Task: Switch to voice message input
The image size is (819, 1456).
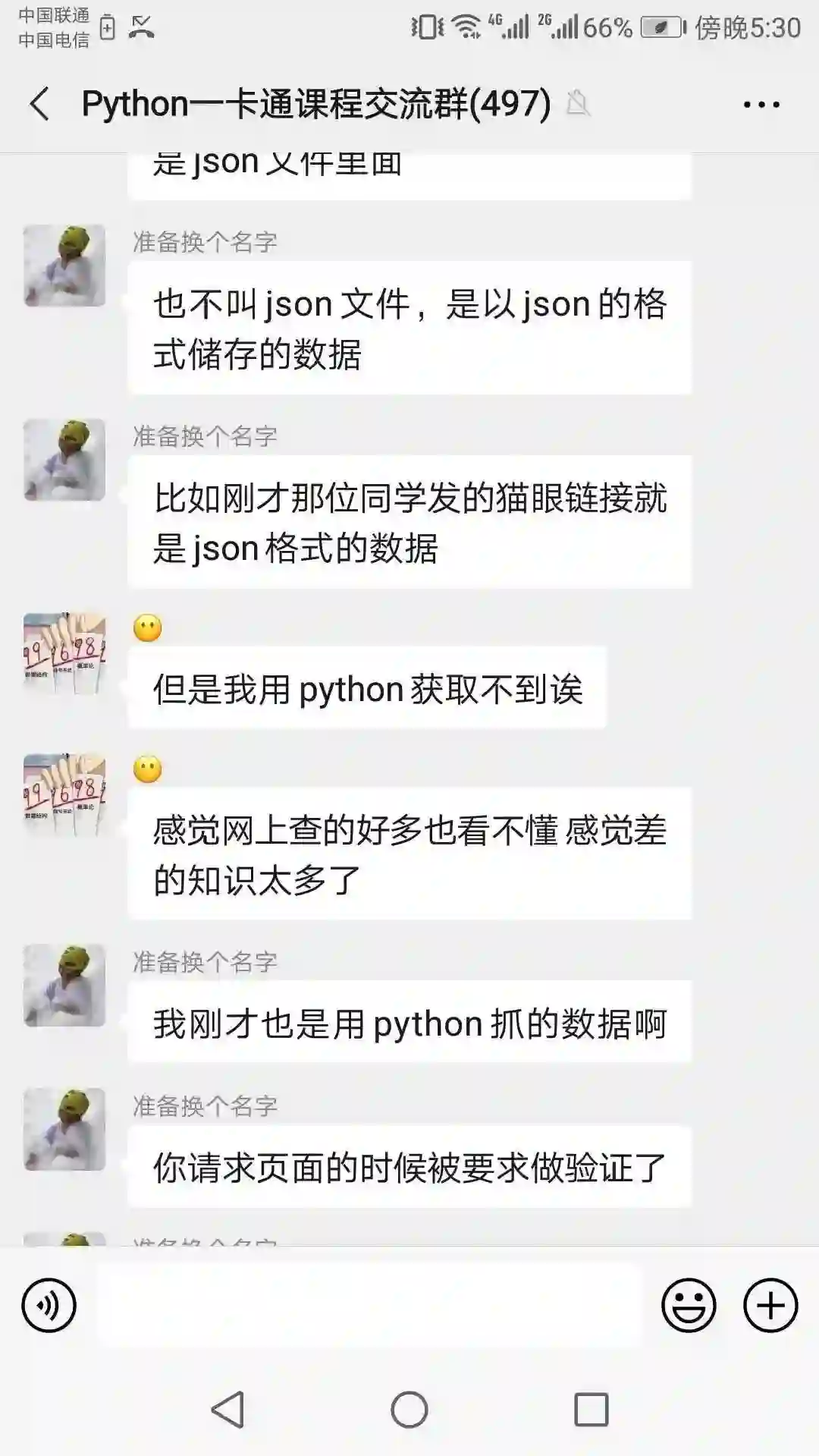Action: [49, 1306]
